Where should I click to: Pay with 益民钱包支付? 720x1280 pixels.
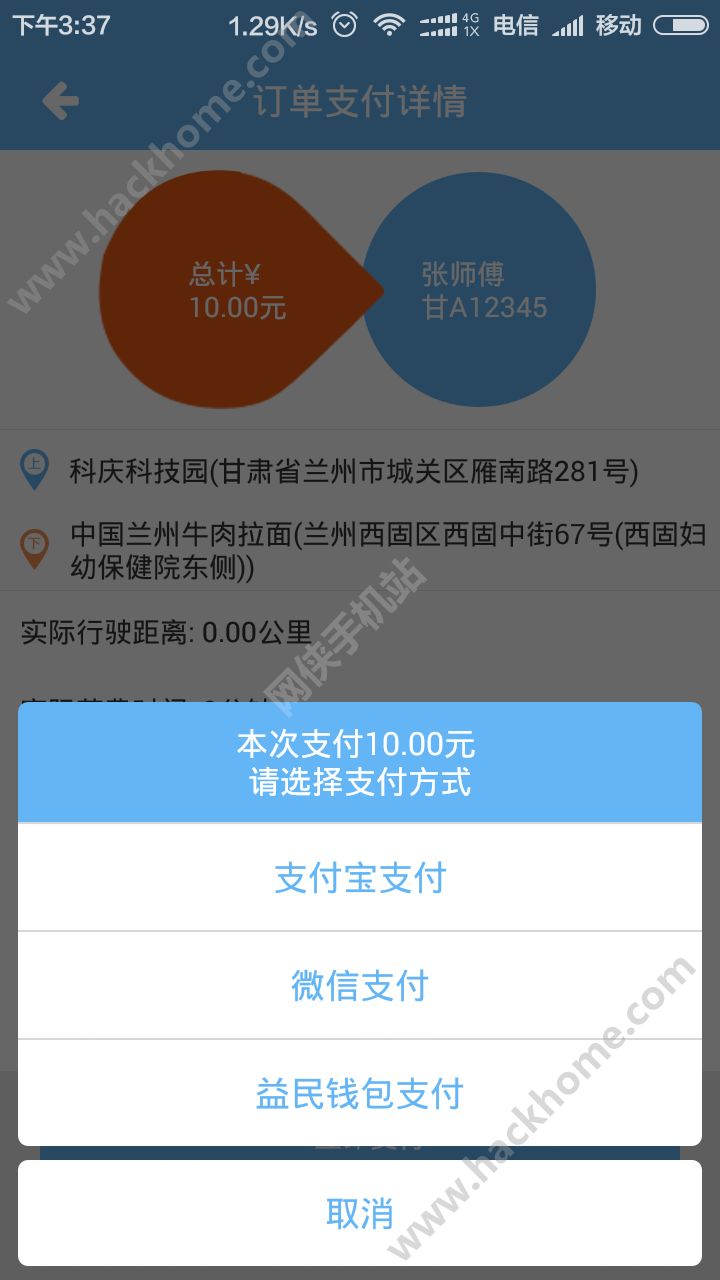pyautogui.click(x=360, y=1093)
